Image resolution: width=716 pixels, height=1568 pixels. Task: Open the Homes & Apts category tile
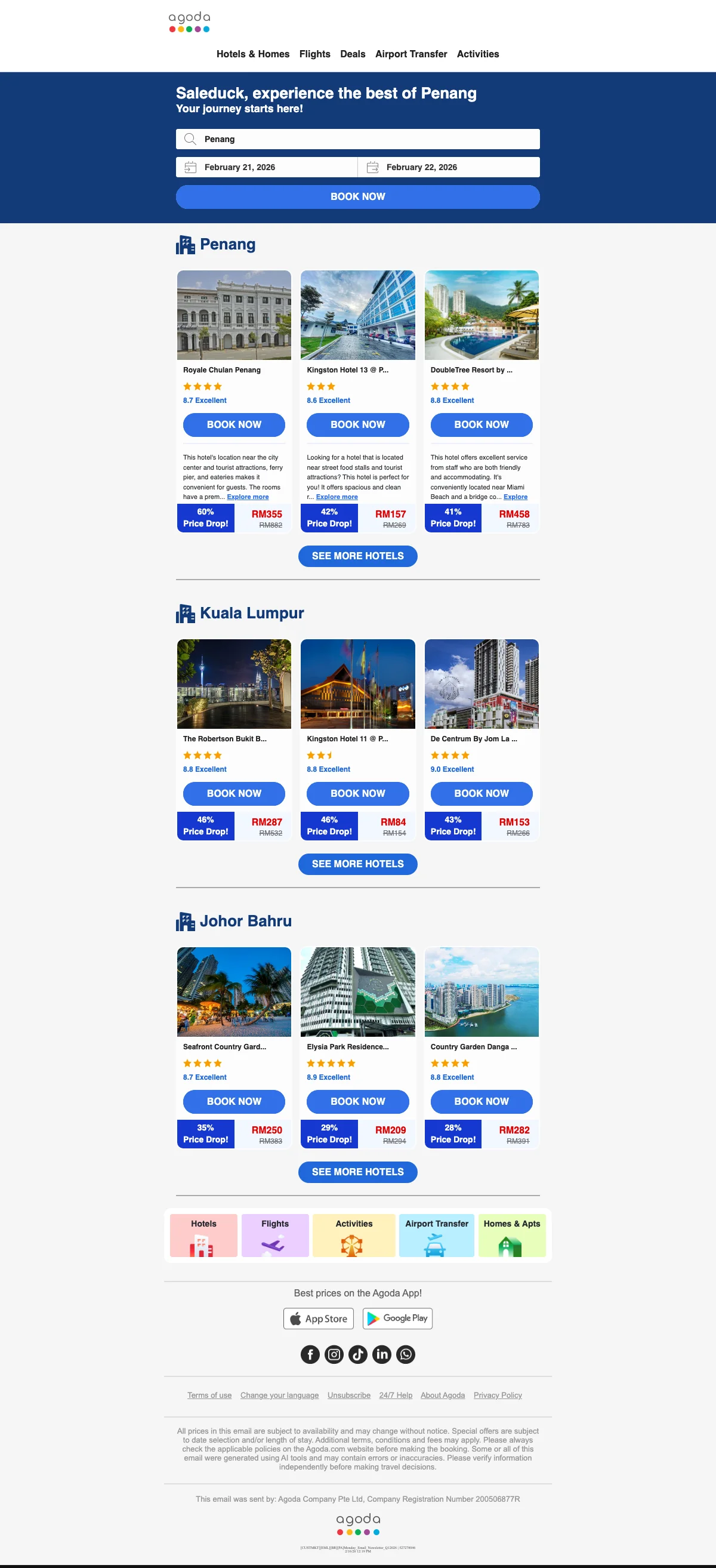point(511,1236)
